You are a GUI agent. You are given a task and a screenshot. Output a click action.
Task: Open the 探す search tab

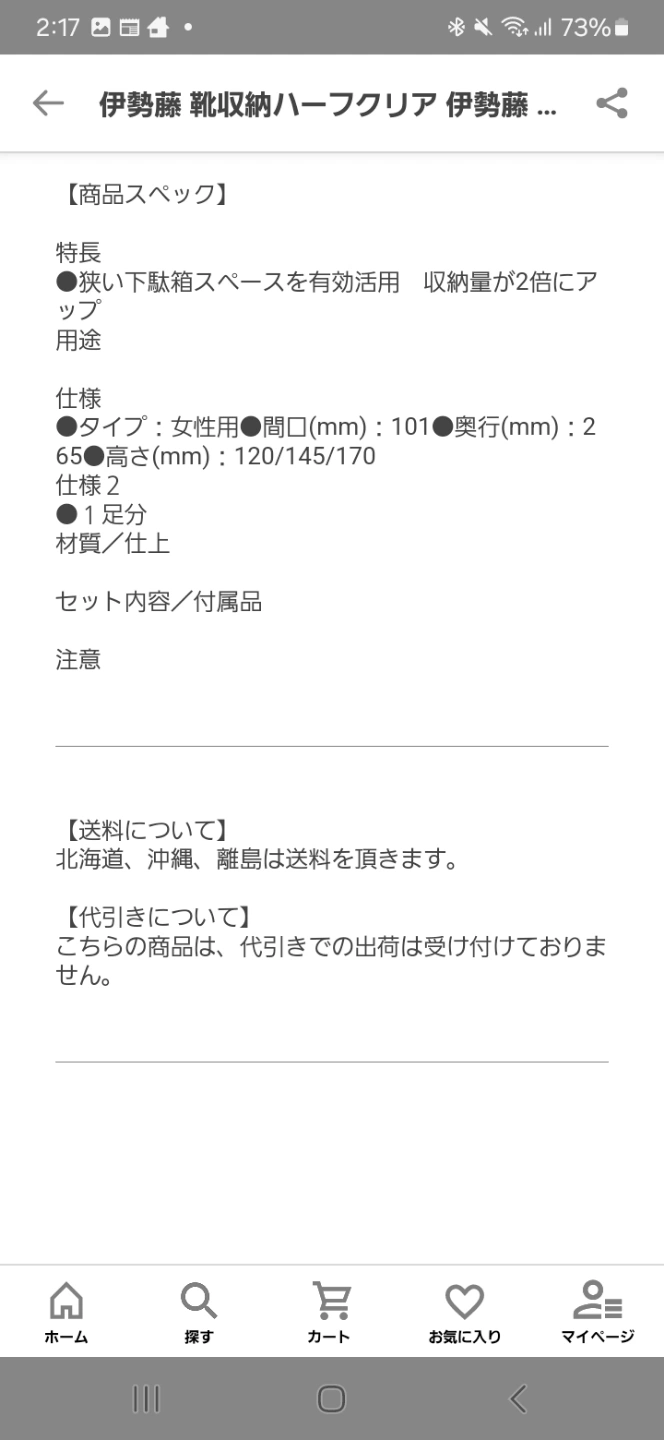click(x=199, y=1311)
